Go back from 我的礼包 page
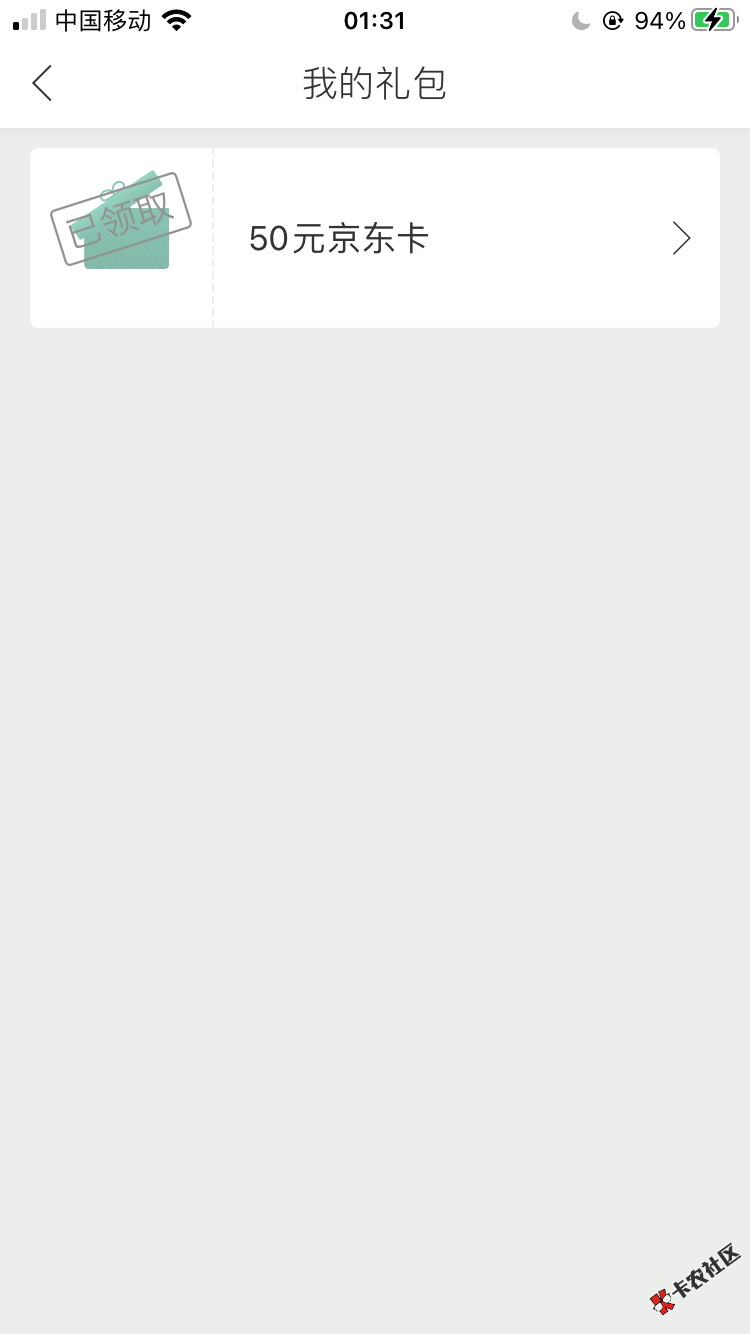750x1334 pixels. [x=42, y=84]
